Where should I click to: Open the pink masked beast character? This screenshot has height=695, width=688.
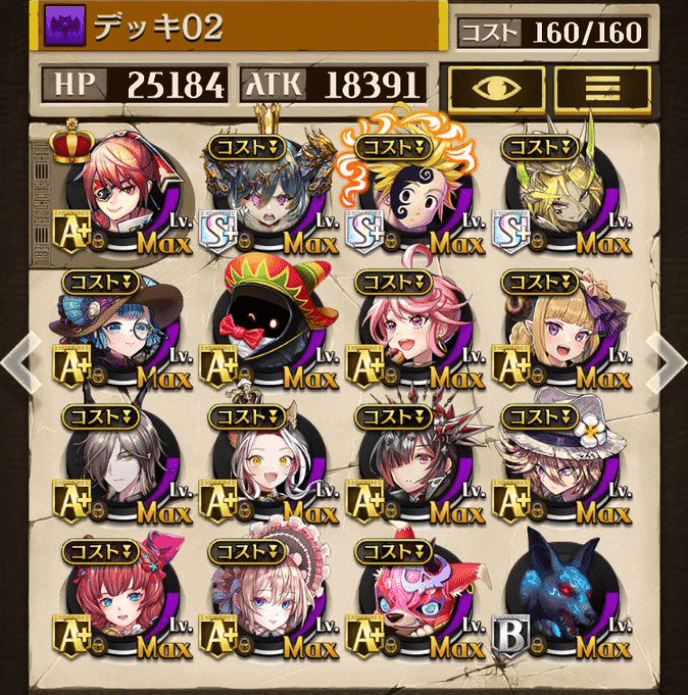(417, 600)
